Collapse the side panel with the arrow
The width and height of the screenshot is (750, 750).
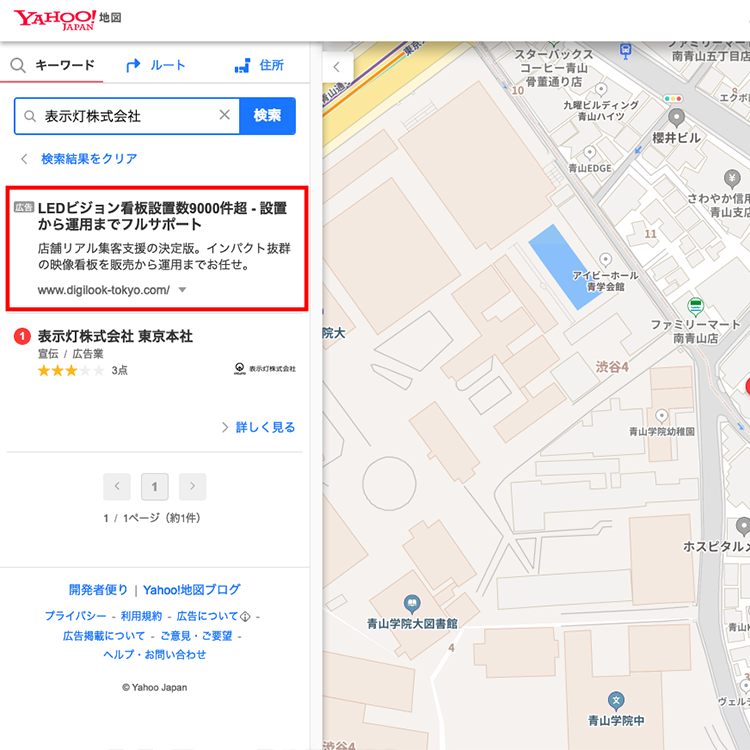click(337, 67)
